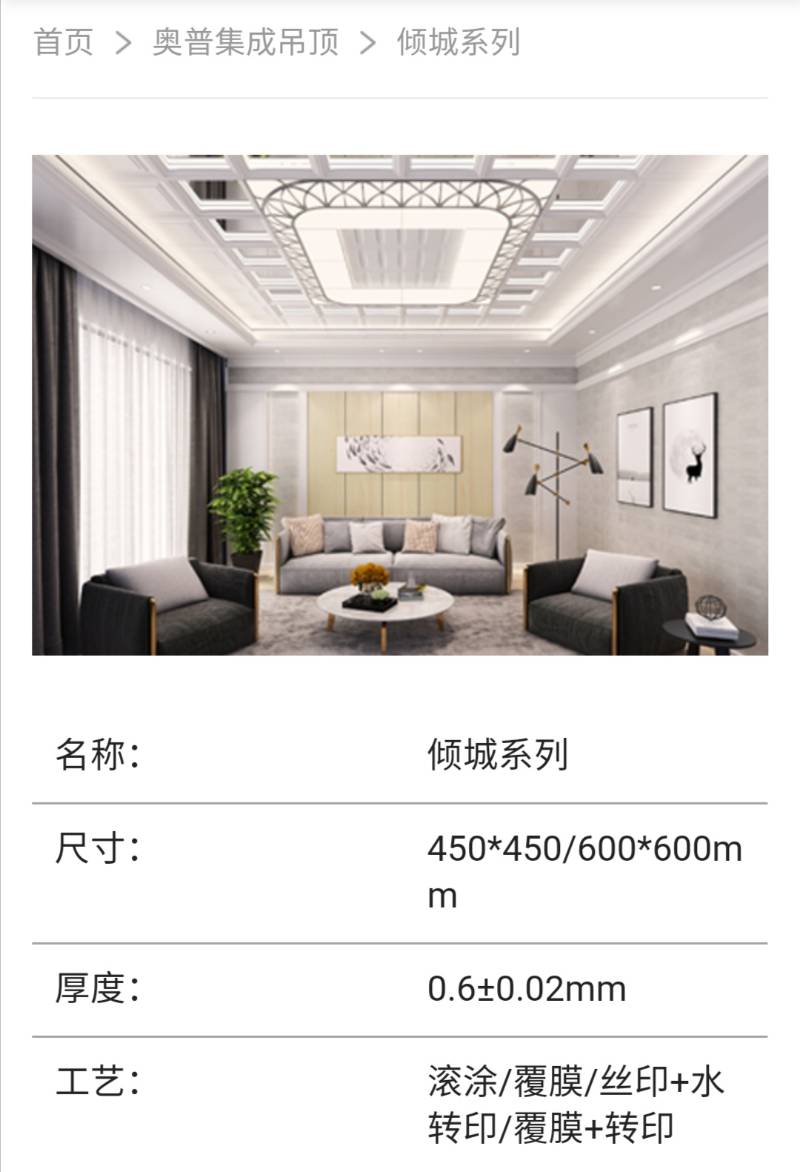
Task: Open 奥普集成吊顶 breadcrumb link
Action: (x=245, y=42)
